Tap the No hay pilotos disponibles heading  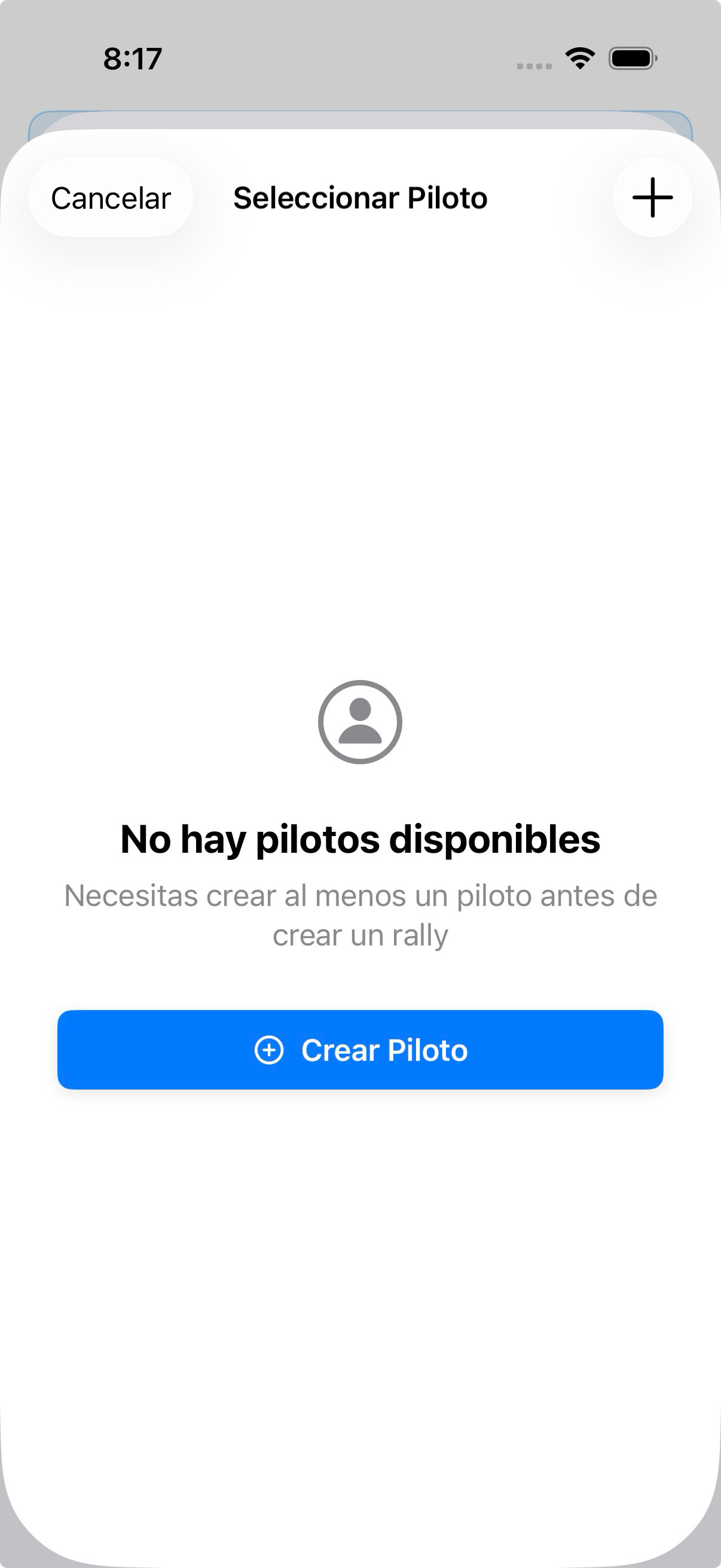tap(360, 841)
